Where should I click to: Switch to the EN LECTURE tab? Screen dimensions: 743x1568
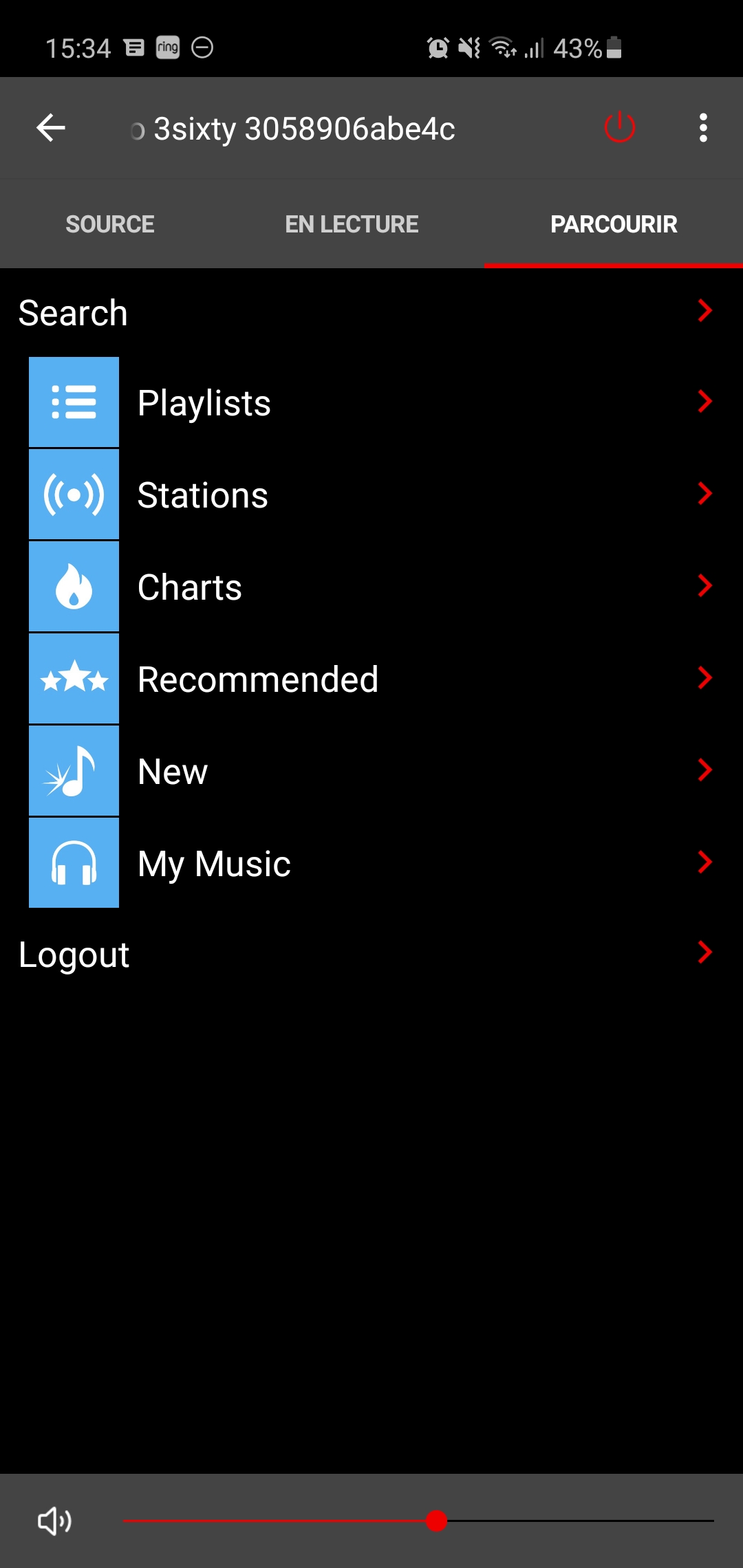click(x=352, y=224)
